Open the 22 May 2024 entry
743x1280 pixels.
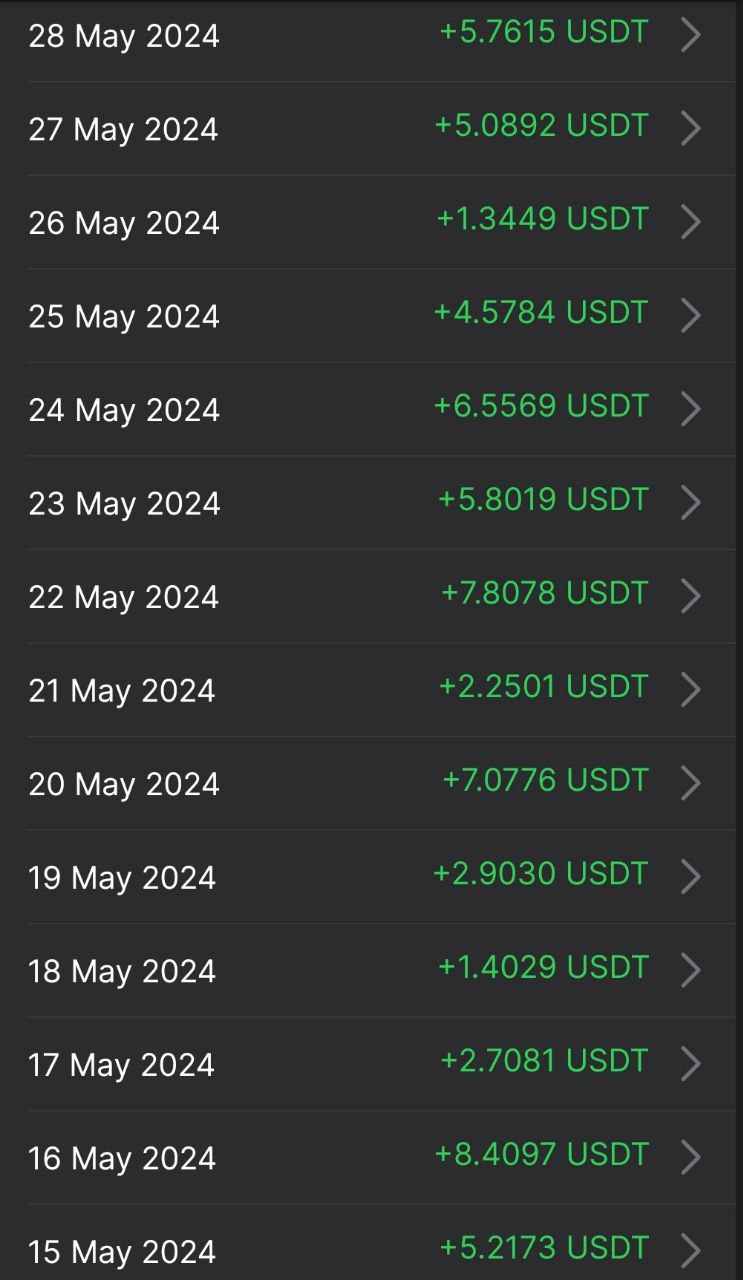(371, 596)
